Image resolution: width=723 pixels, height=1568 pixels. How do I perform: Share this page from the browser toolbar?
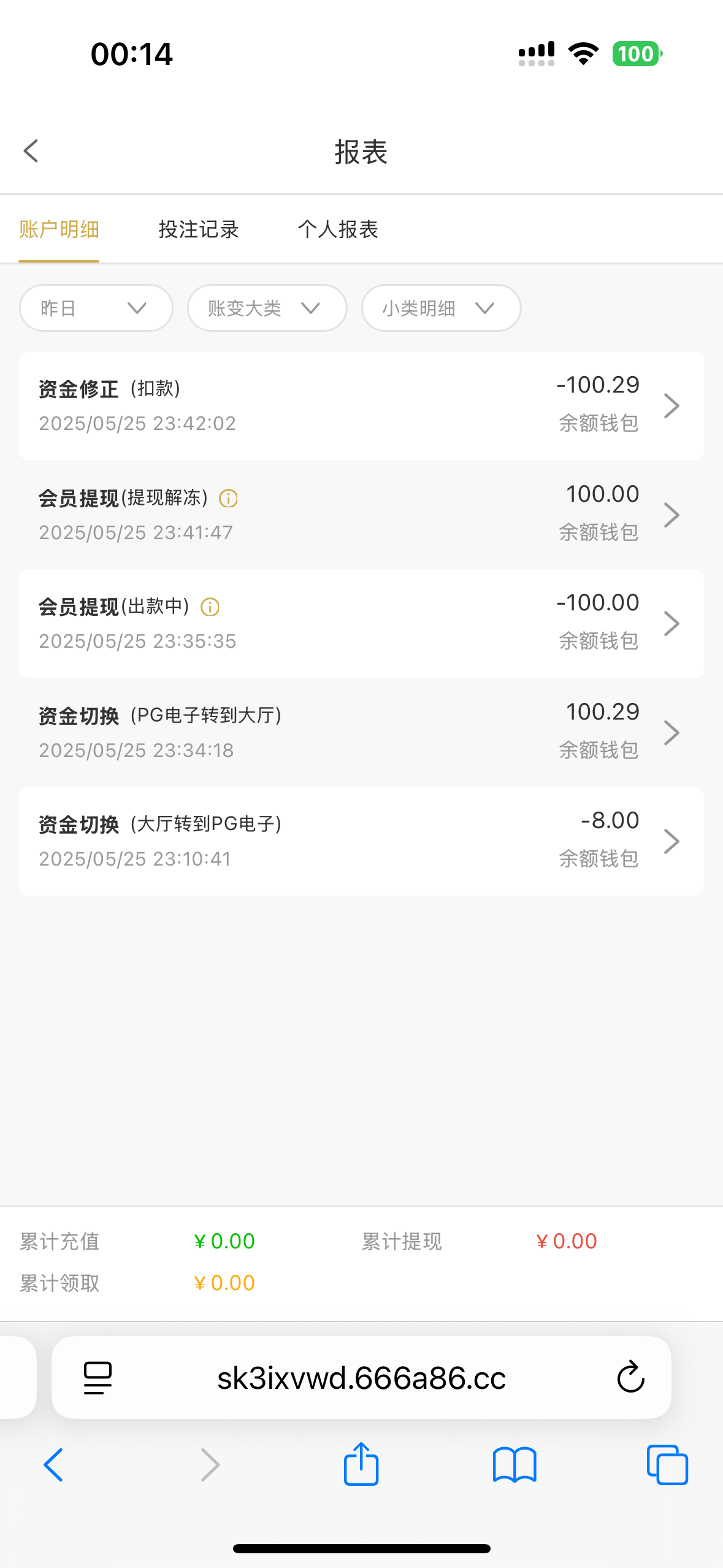(x=361, y=1465)
